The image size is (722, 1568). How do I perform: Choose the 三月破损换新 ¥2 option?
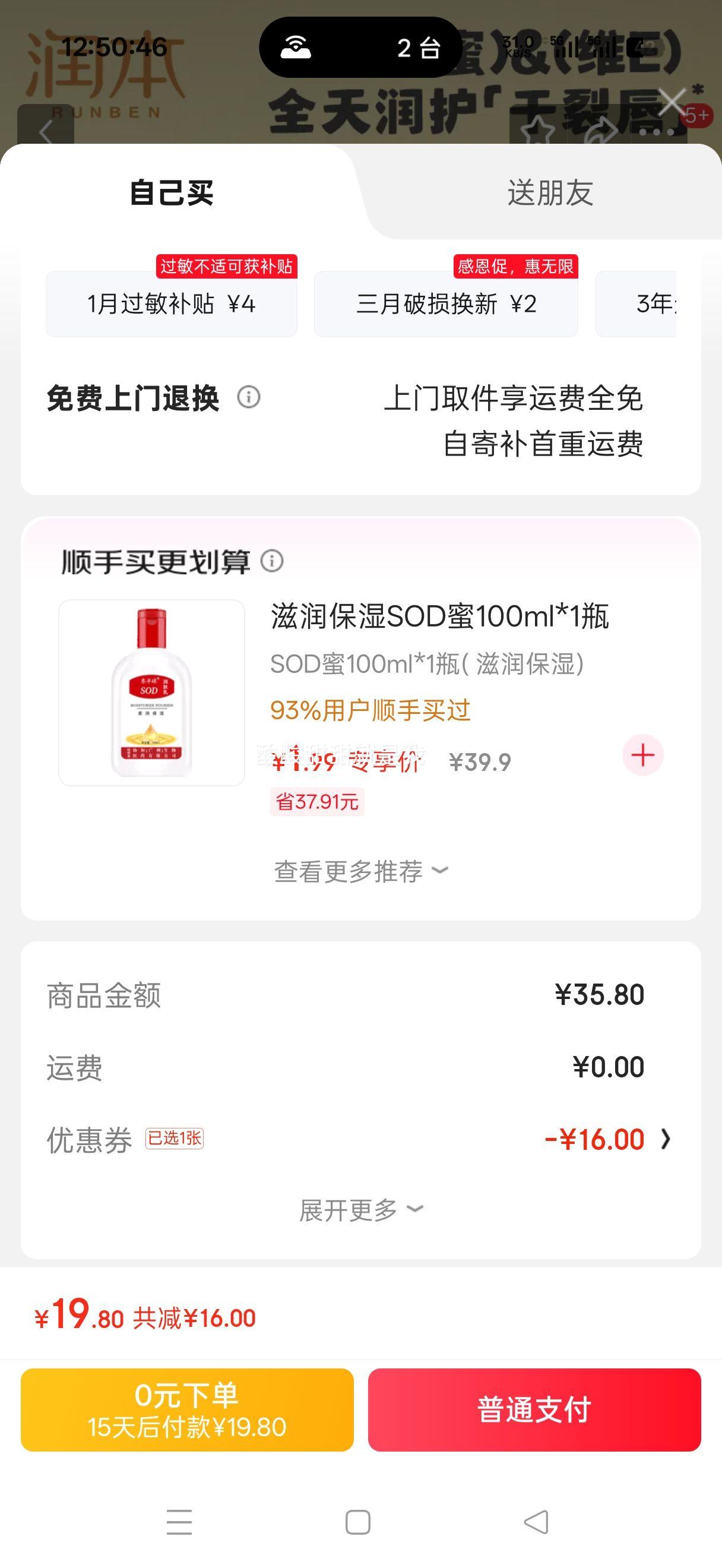coord(446,304)
